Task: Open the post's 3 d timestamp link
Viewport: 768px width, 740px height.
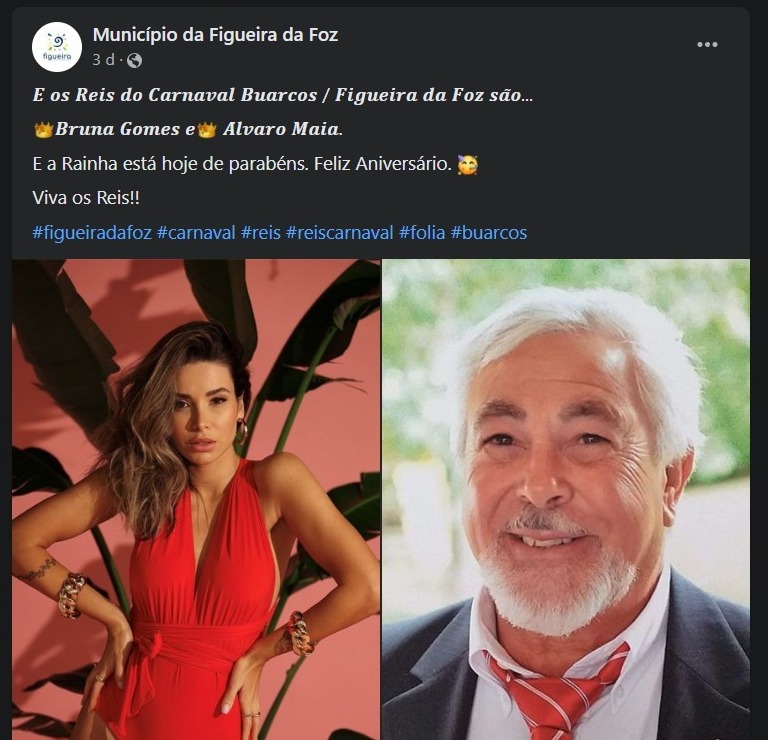Action: tap(103, 60)
